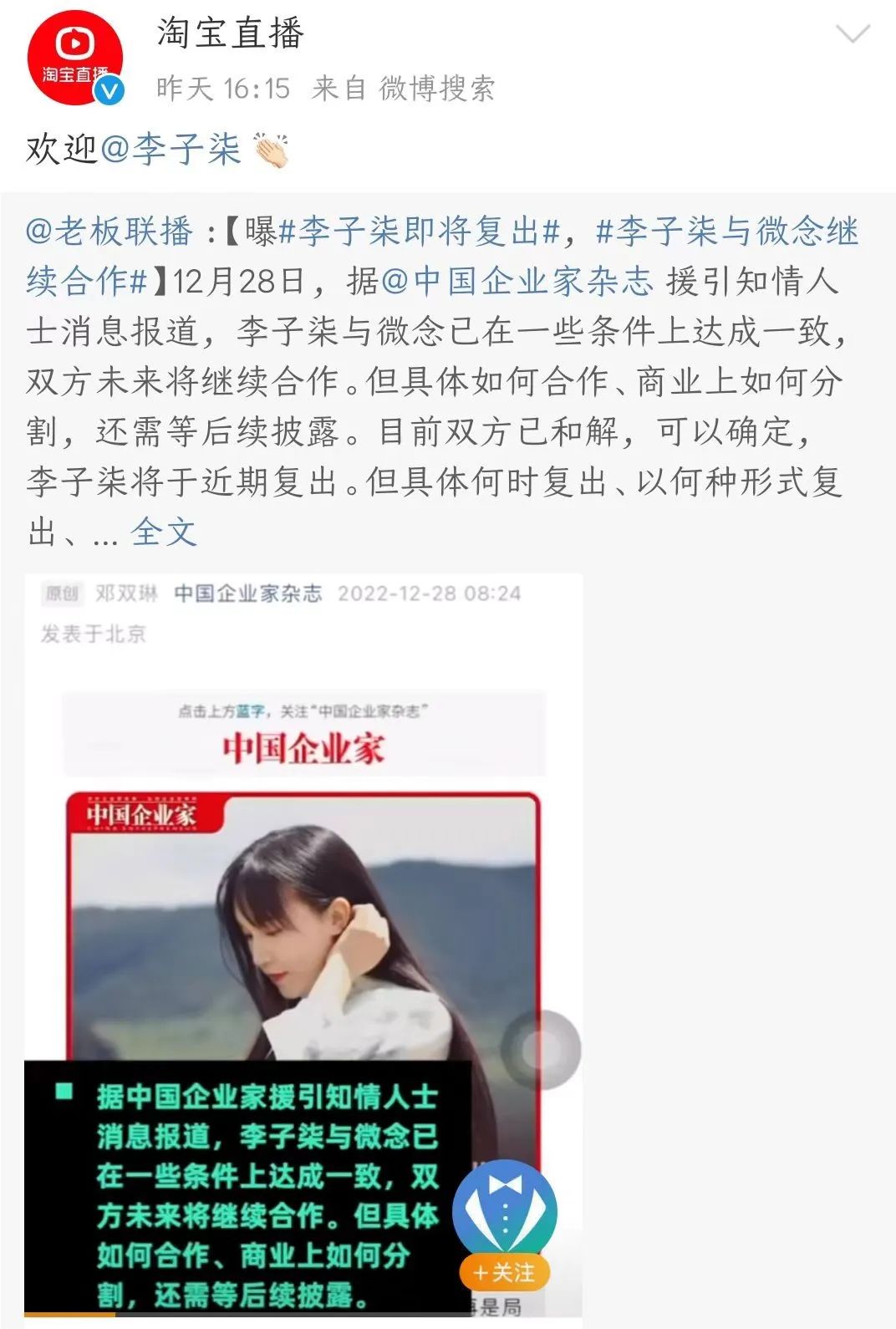Open the @老板联播 profile link
The width and height of the screenshot is (896, 1329).
click(x=109, y=232)
